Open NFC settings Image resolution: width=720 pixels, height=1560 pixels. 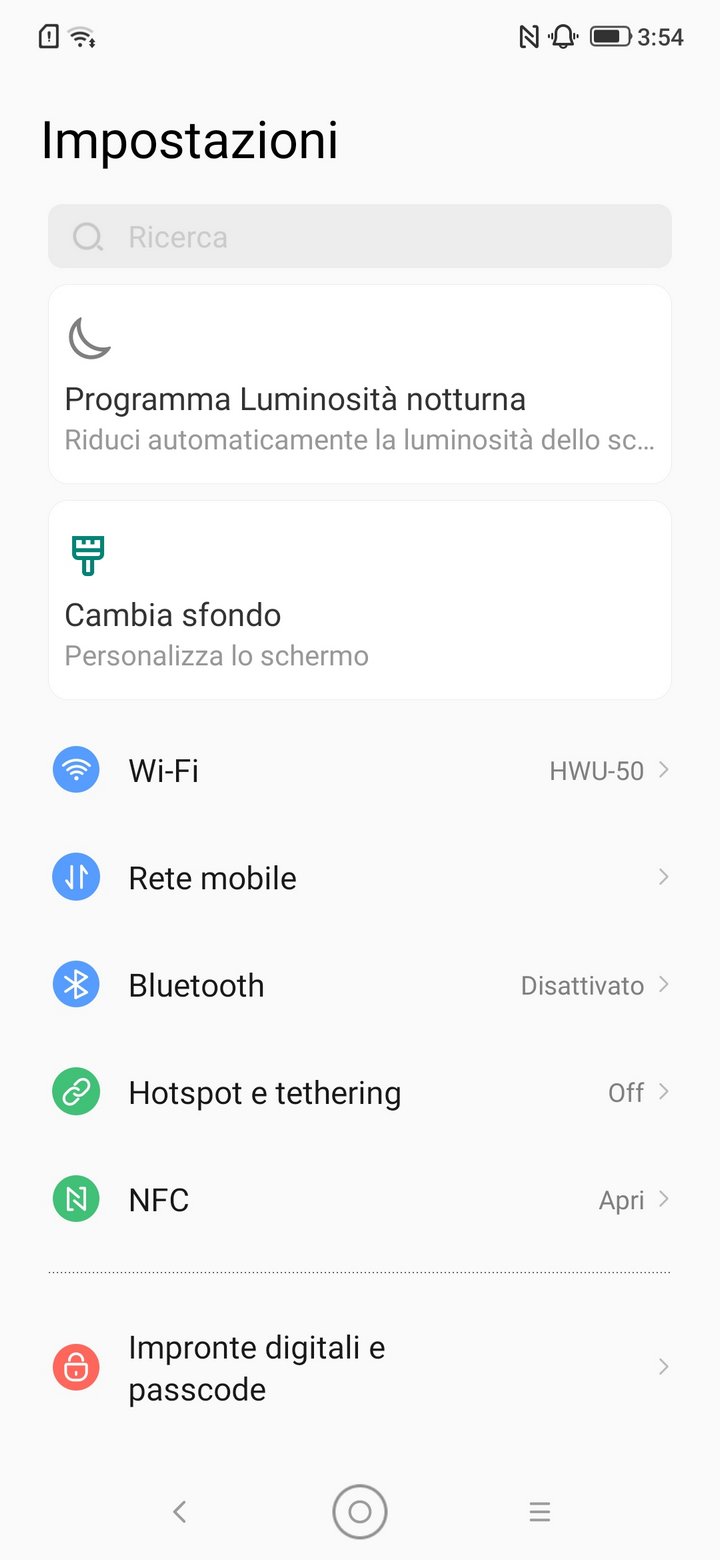[360, 1200]
